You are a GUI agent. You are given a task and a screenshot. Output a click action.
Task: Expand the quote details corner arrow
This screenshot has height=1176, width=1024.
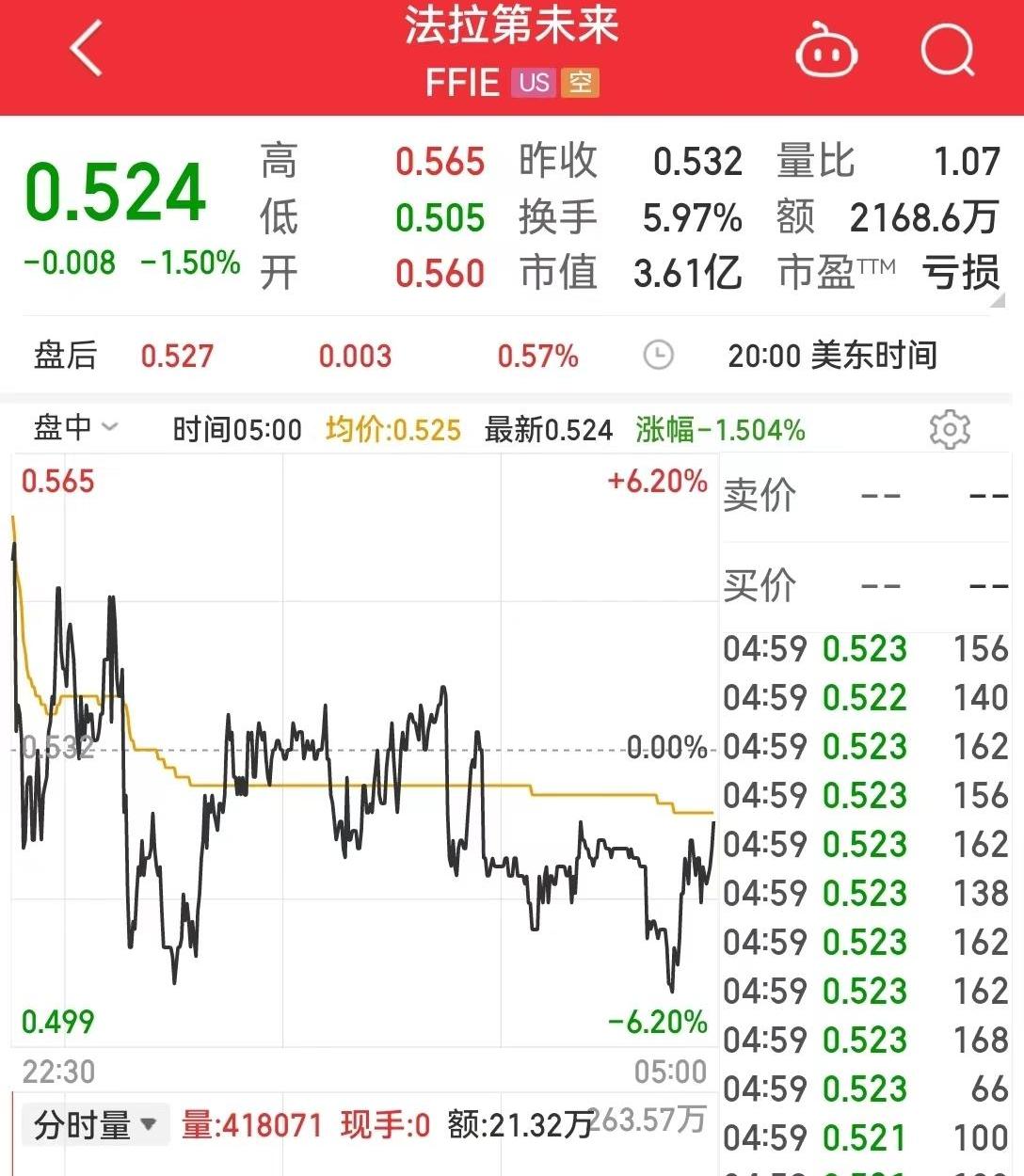point(998,301)
